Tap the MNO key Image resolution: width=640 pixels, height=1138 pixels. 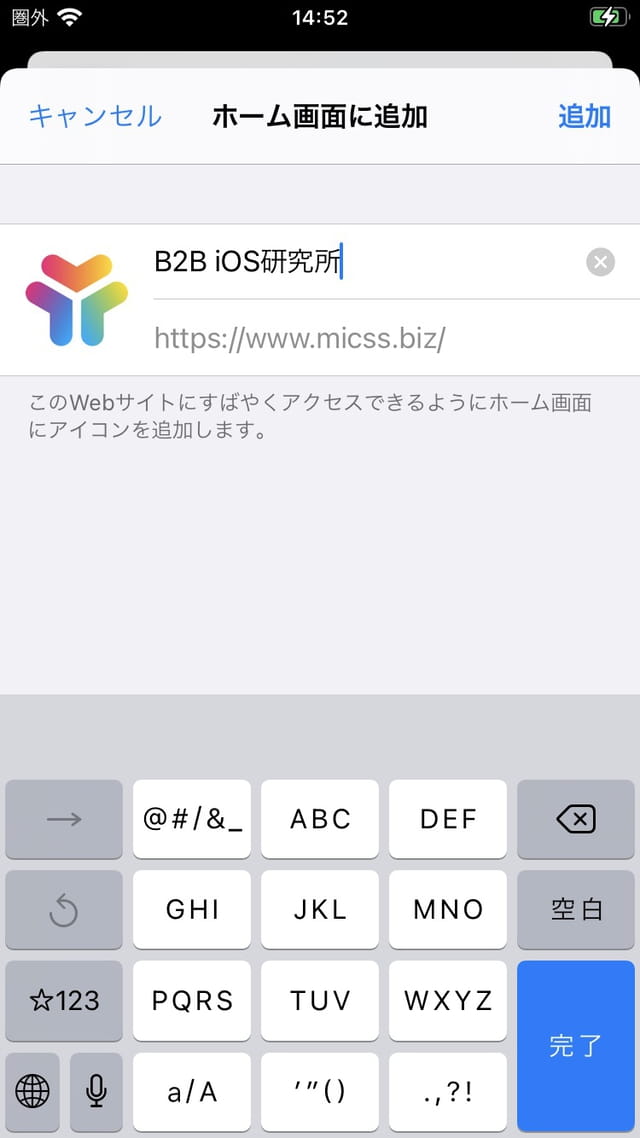coord(448,910)
